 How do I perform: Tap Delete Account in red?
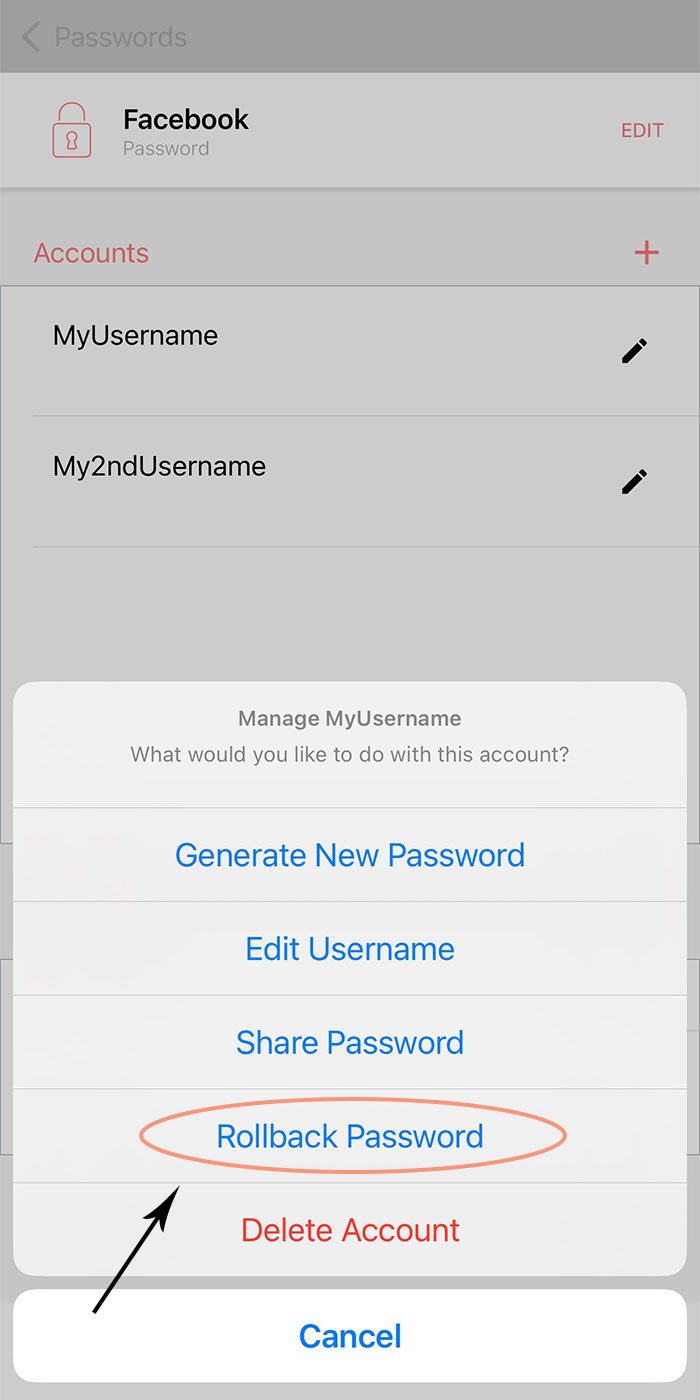350,1230
